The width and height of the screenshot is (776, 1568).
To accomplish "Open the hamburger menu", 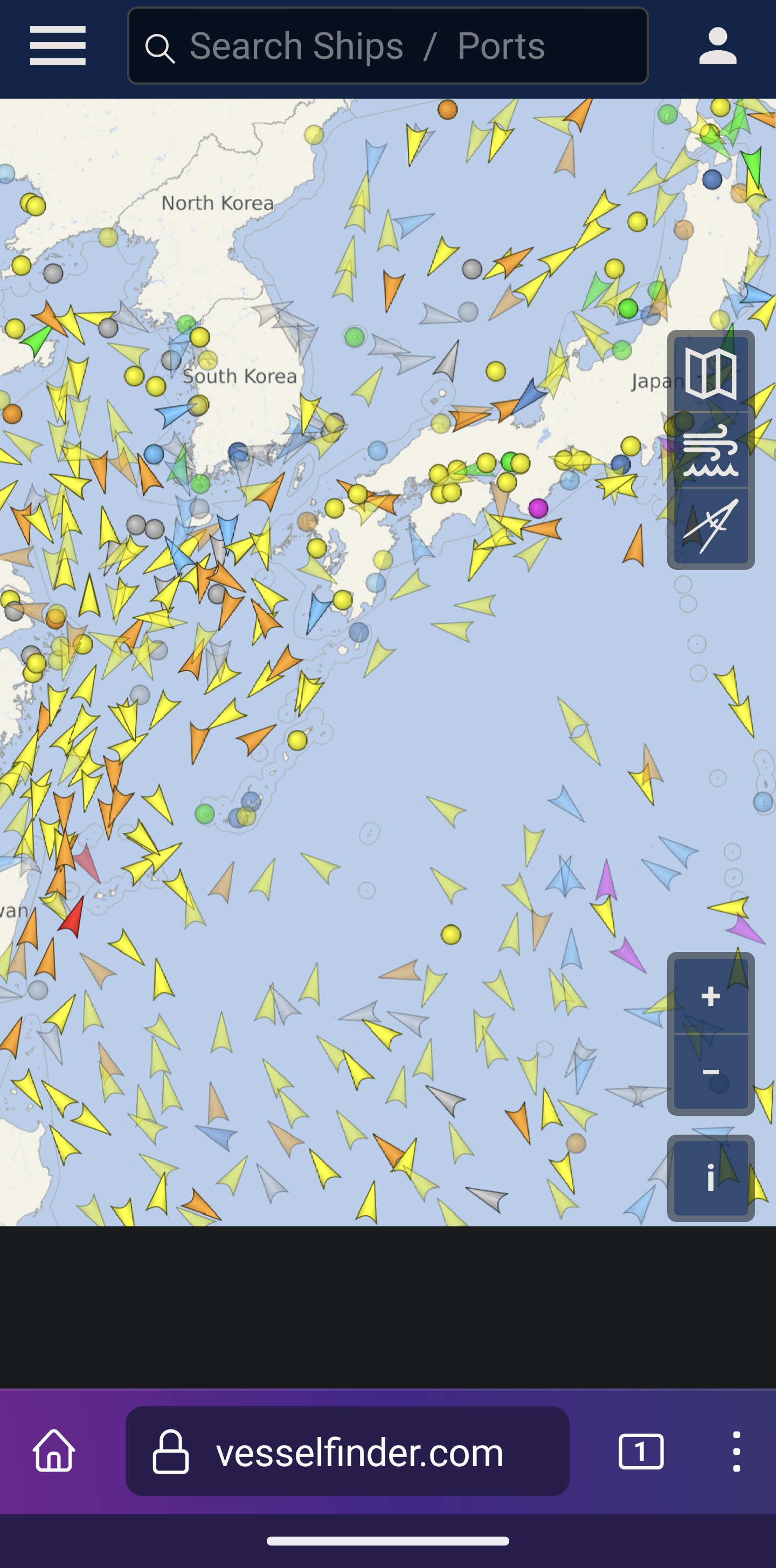I will pyautogui.click(x=58, y=46).
